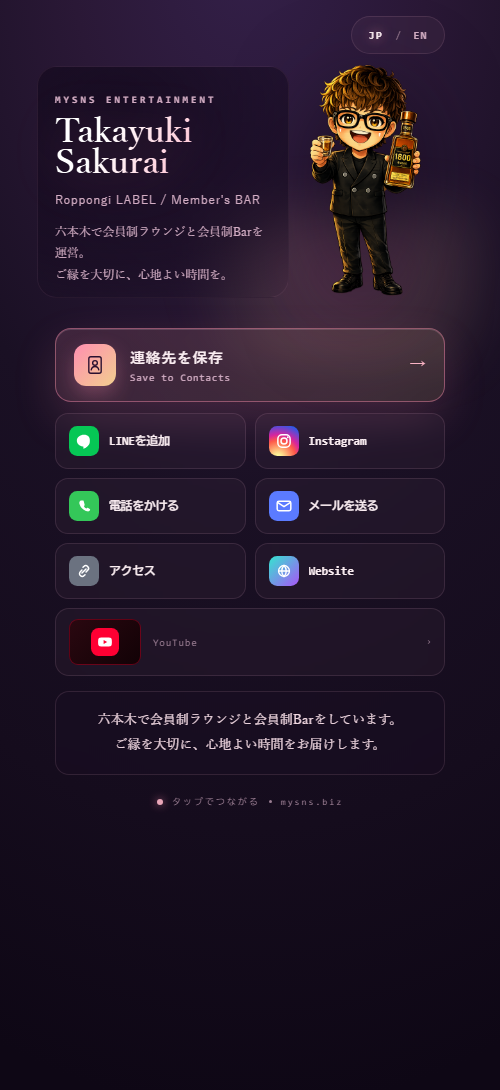Viewport: 500px width, 1090px height.
Task: Call using 電話をかける button
Action: pos(150,505)
